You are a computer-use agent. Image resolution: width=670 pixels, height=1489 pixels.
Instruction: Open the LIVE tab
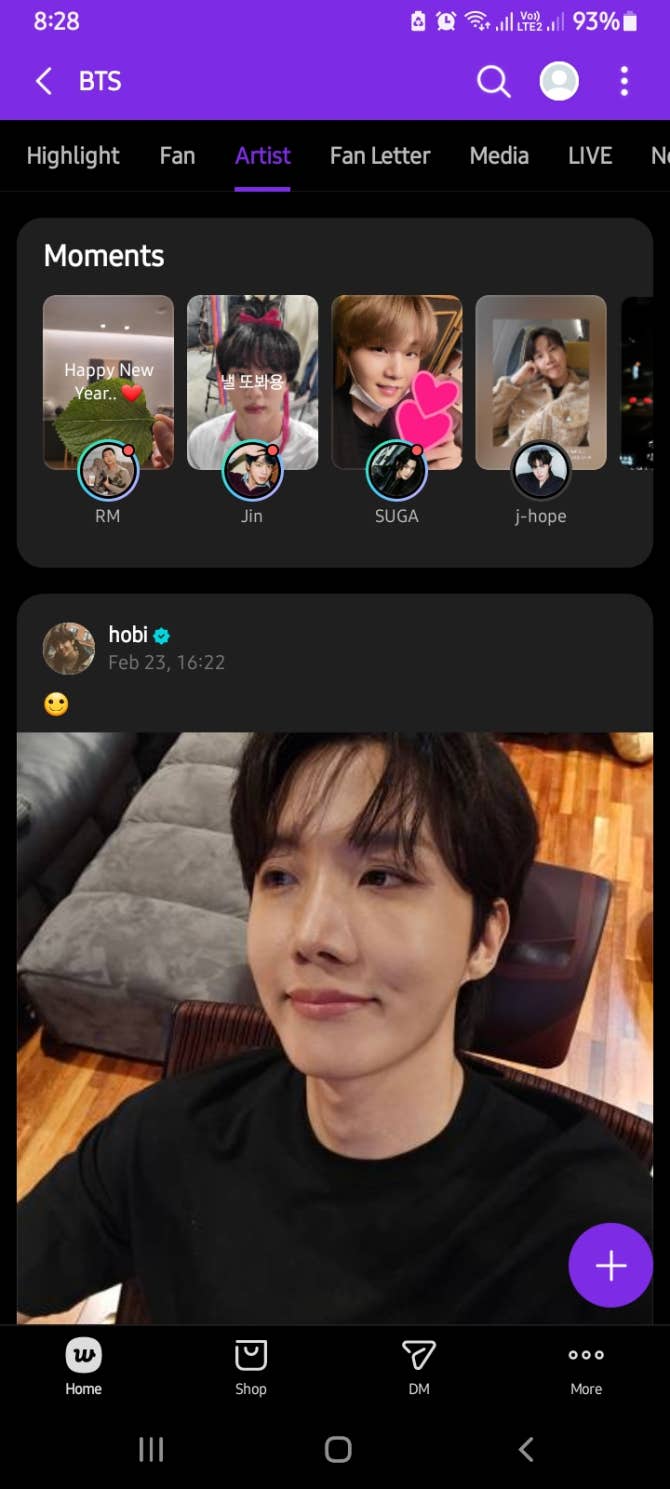tap(590, 156)
